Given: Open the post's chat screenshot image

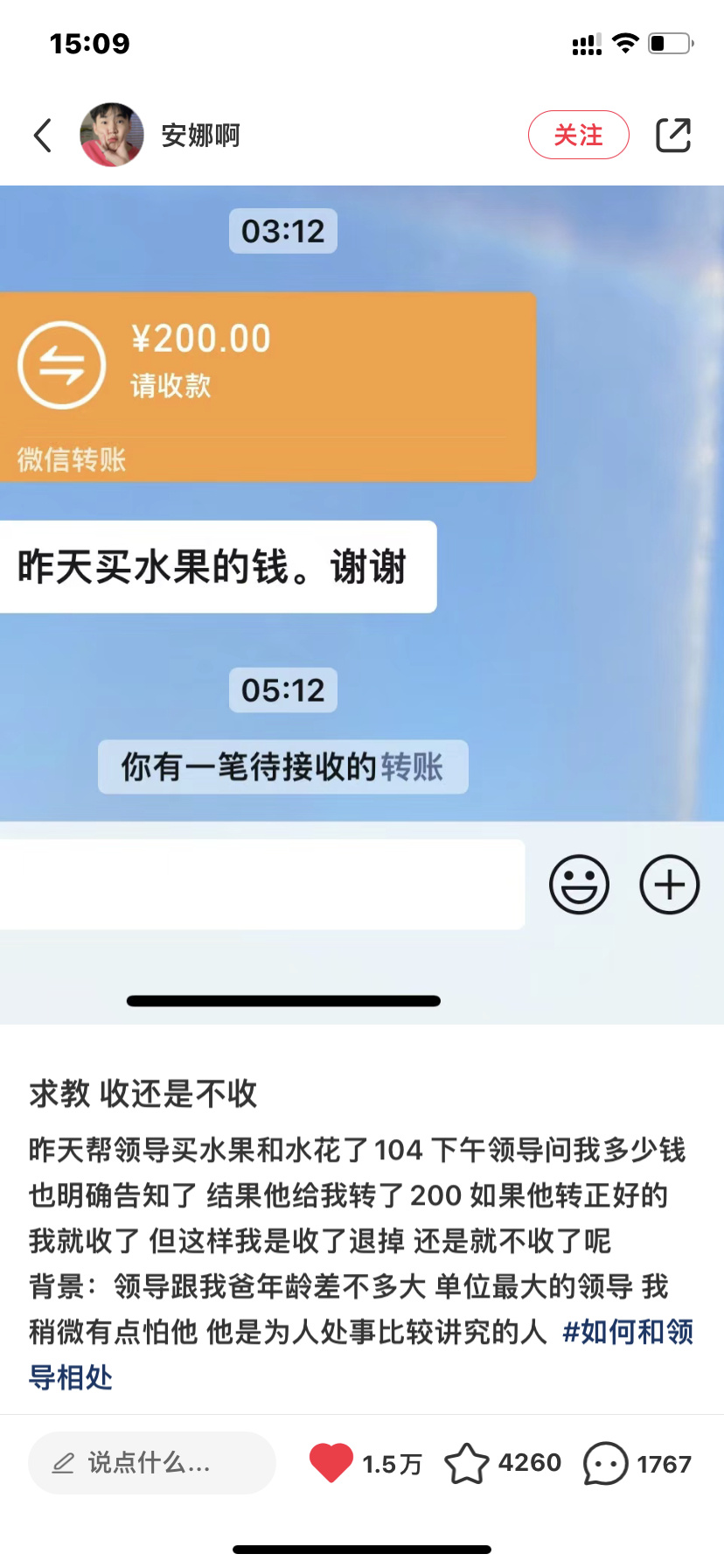Looking at the screenshot, I should (x=362, y=605).
